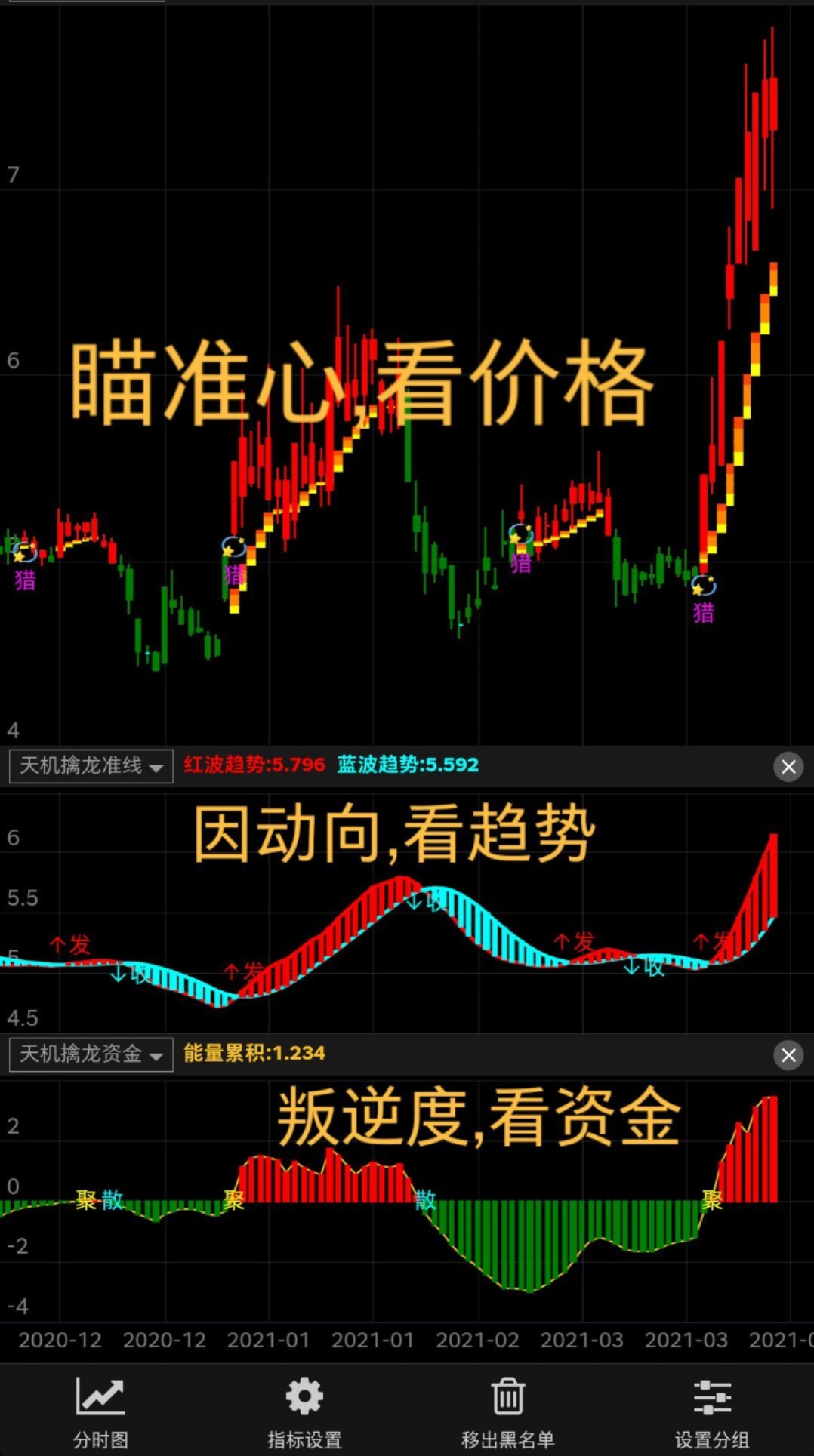Open the 天机擒龙准线 indicator dropdown
Screen dimensions: 814x1456
tap(91, 766)
